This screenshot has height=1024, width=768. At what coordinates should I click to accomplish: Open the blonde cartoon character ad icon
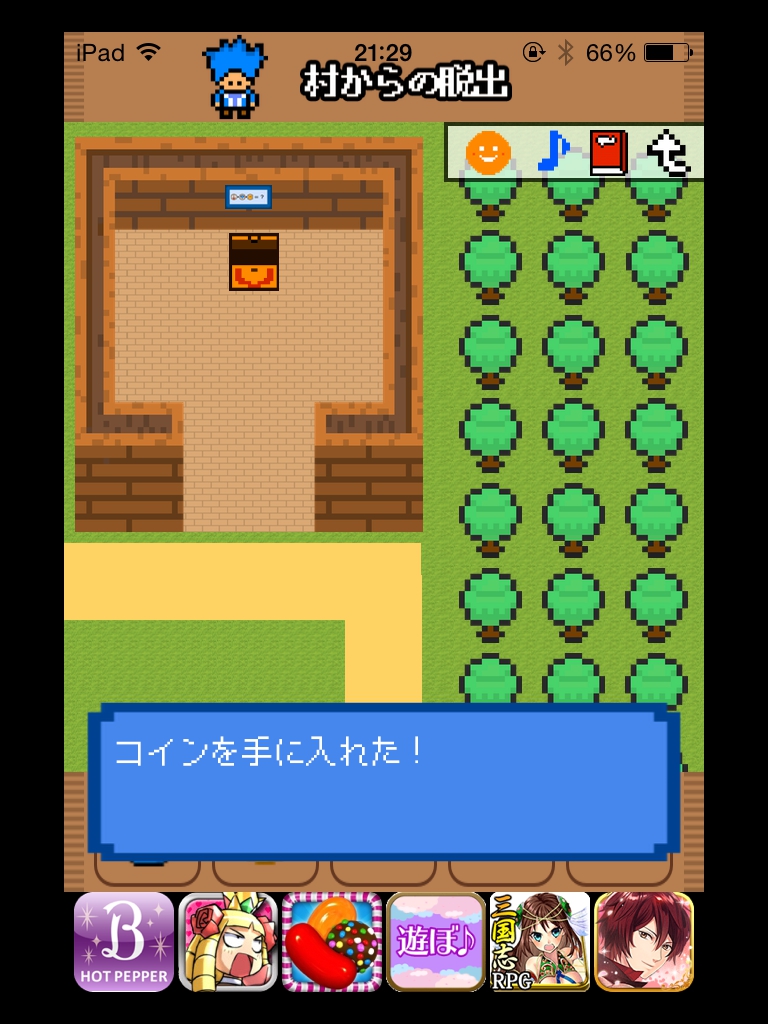(228, 941)
